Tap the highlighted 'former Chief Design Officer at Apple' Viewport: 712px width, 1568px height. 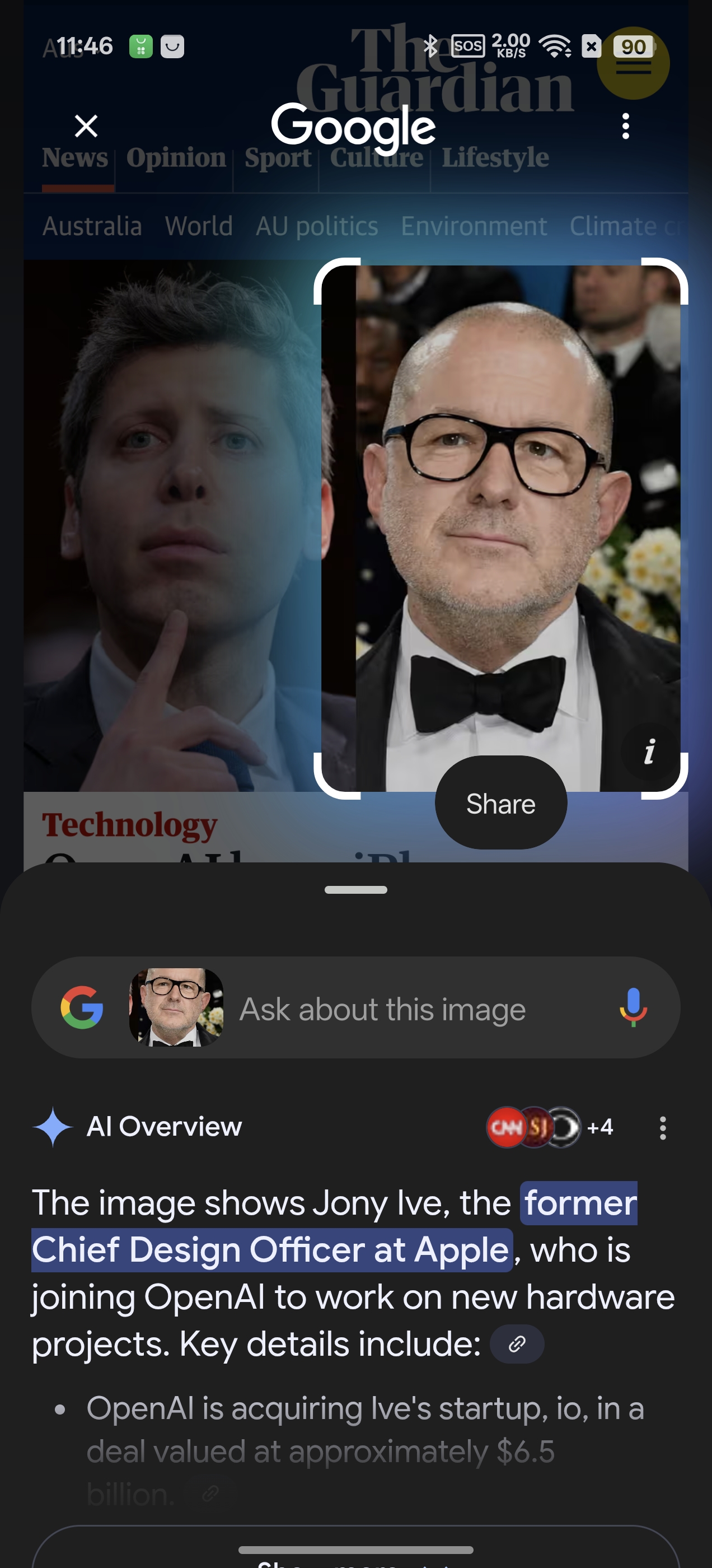pyautogui.click(x=335, y=1226)
